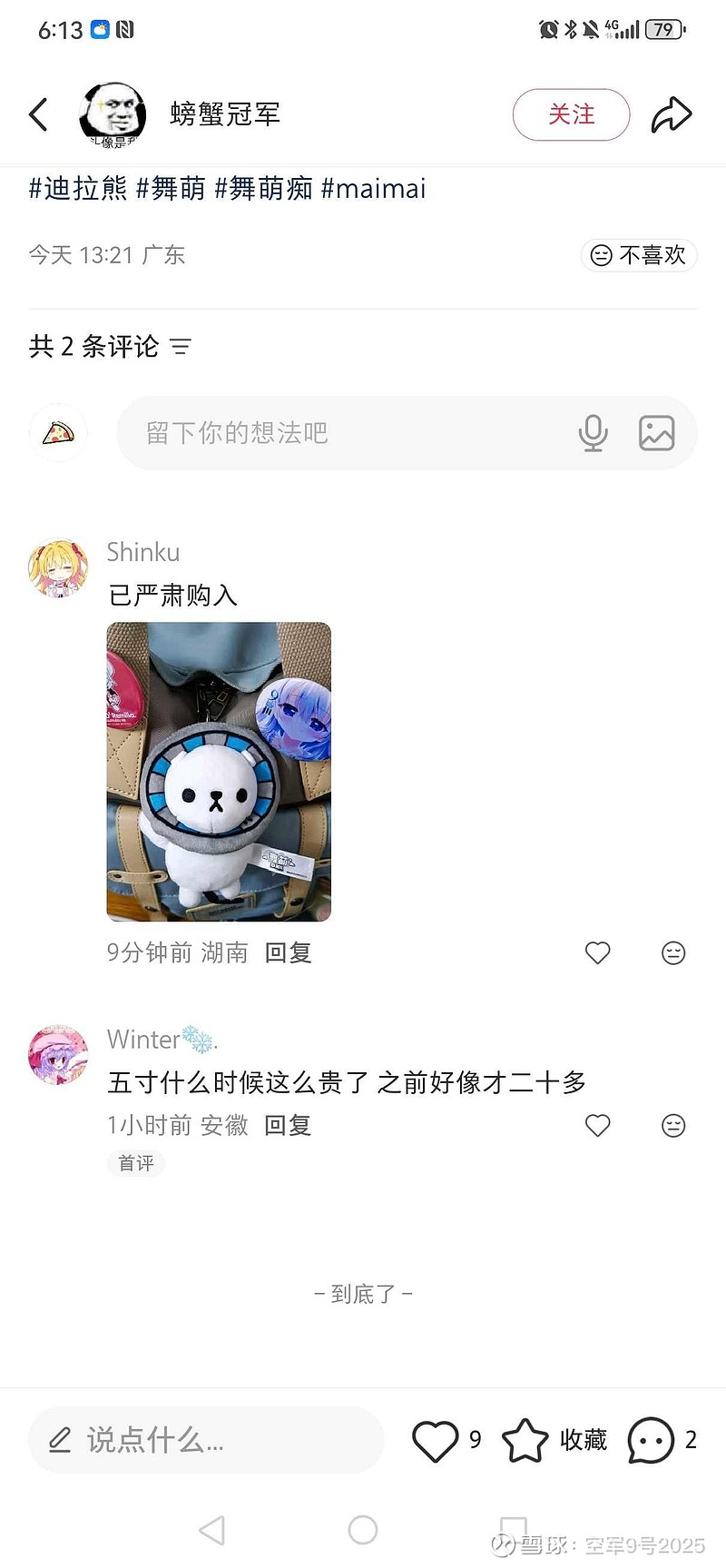
Task: Tap the pen icon in the comment bar
Action: pos(60,1442)
